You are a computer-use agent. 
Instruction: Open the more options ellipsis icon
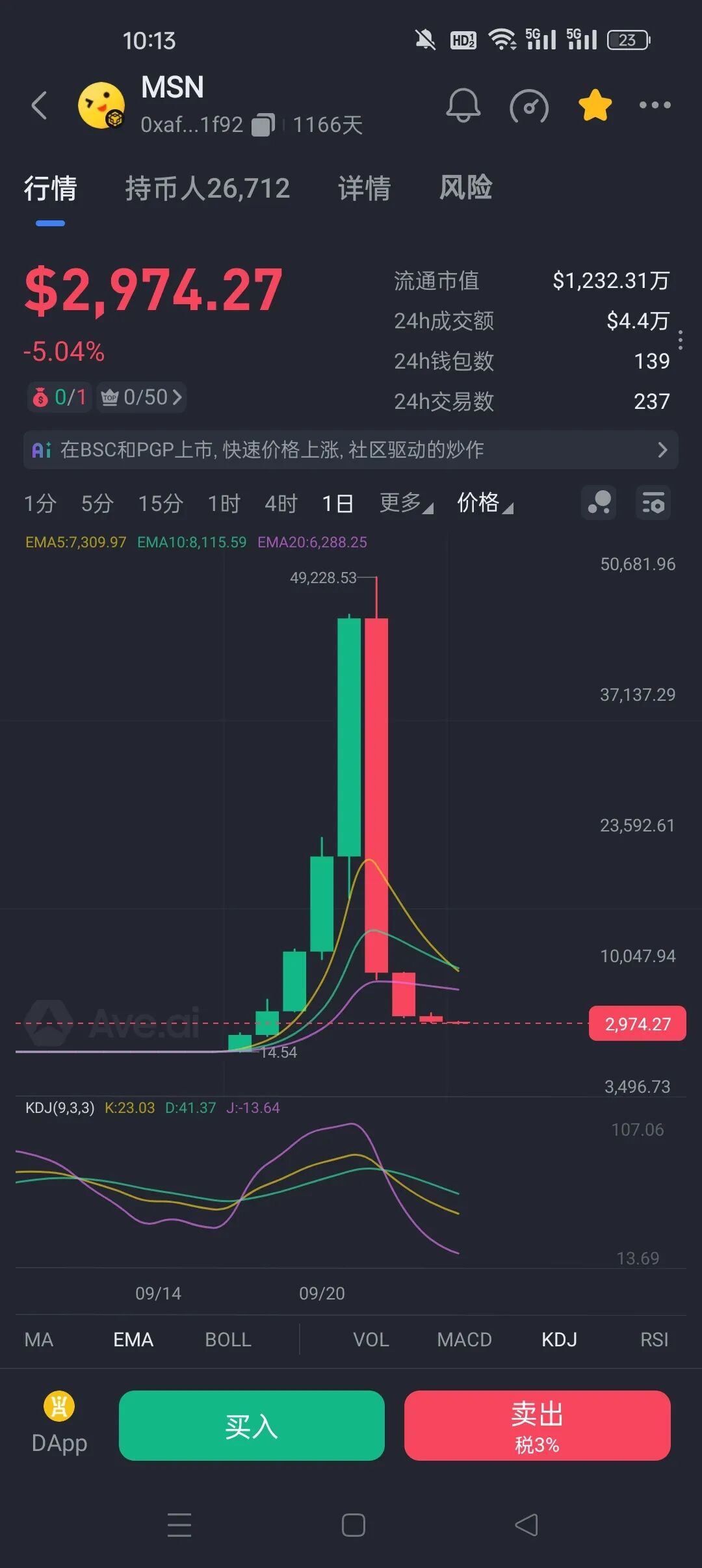point(655,106)
